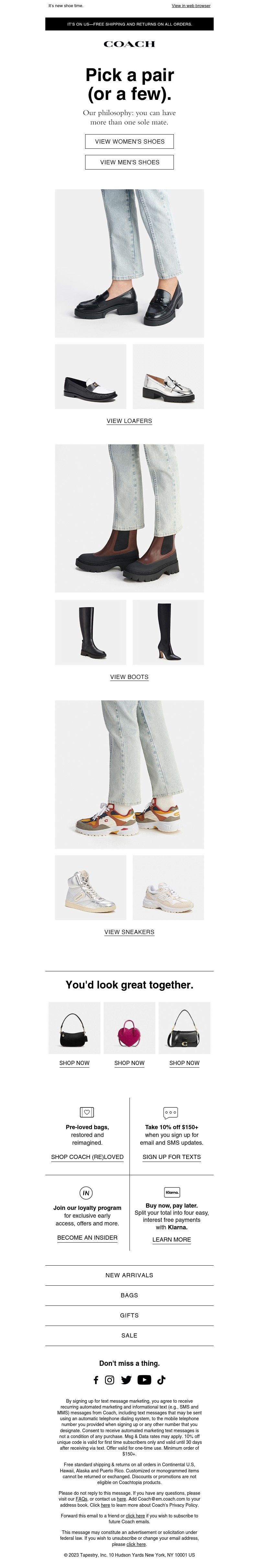Open the View Loafers link
The width and height of the screenshot is (259, 1568).
pos(129,421)
